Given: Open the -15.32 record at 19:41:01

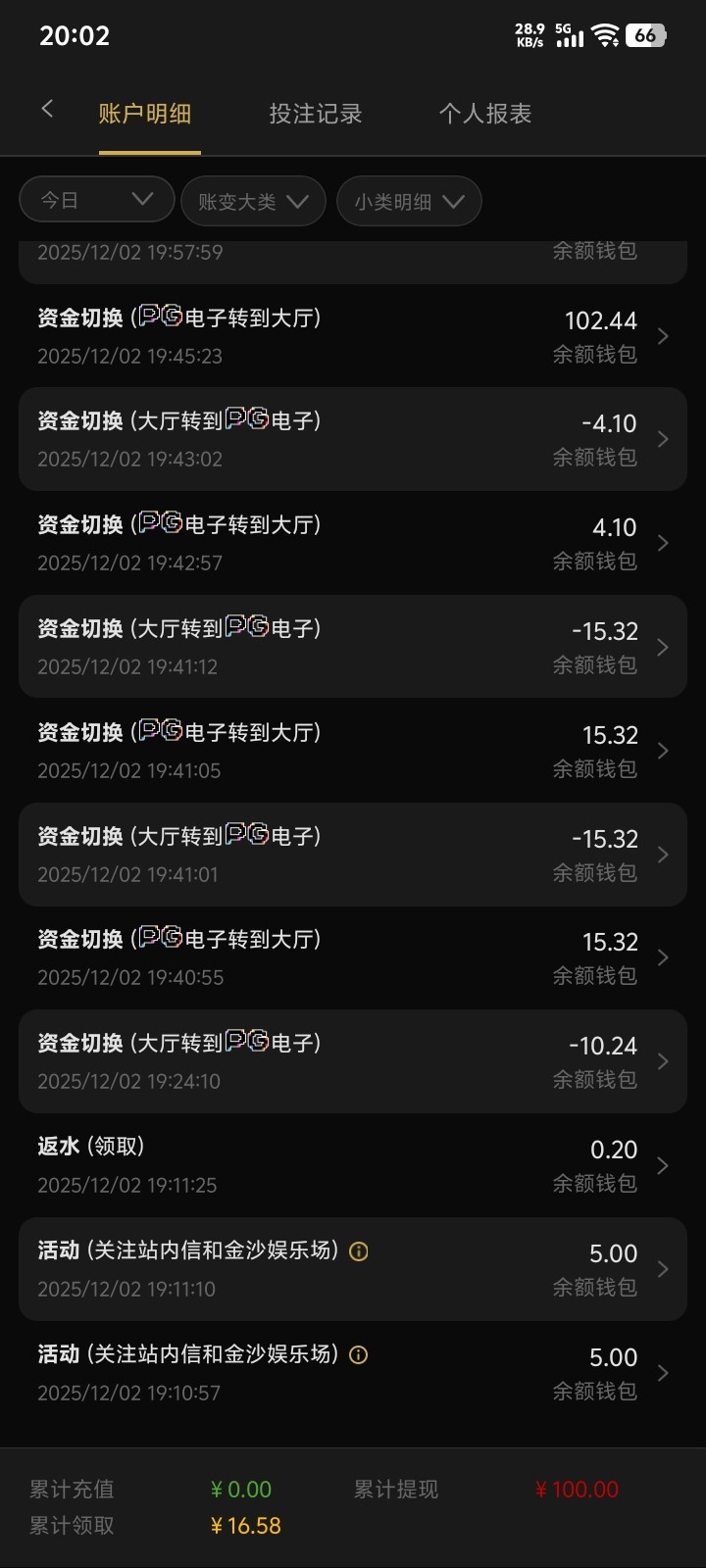Looking at the screenshot, I should tap(353, 855).
